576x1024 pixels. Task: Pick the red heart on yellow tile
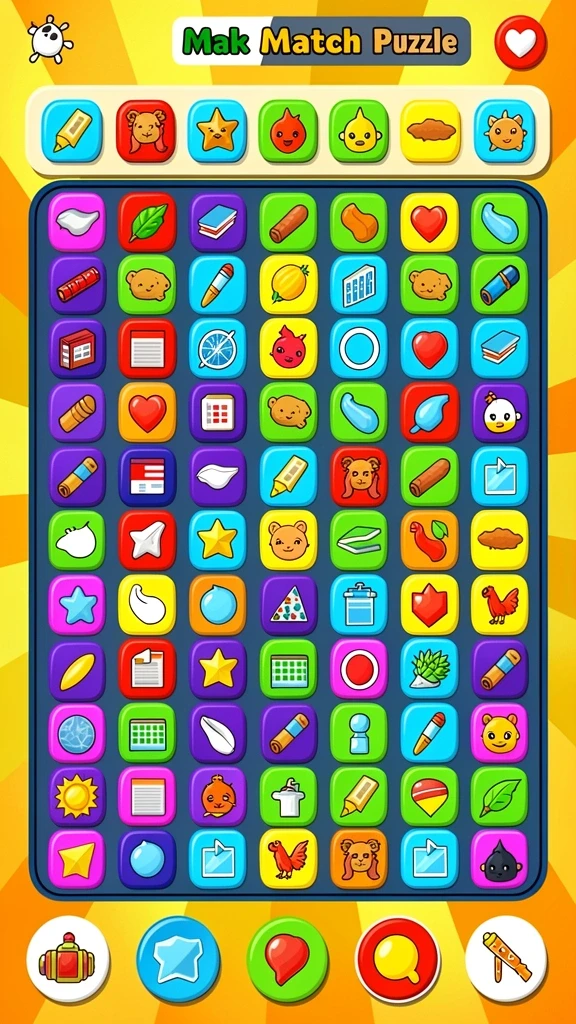click(429, 221)
